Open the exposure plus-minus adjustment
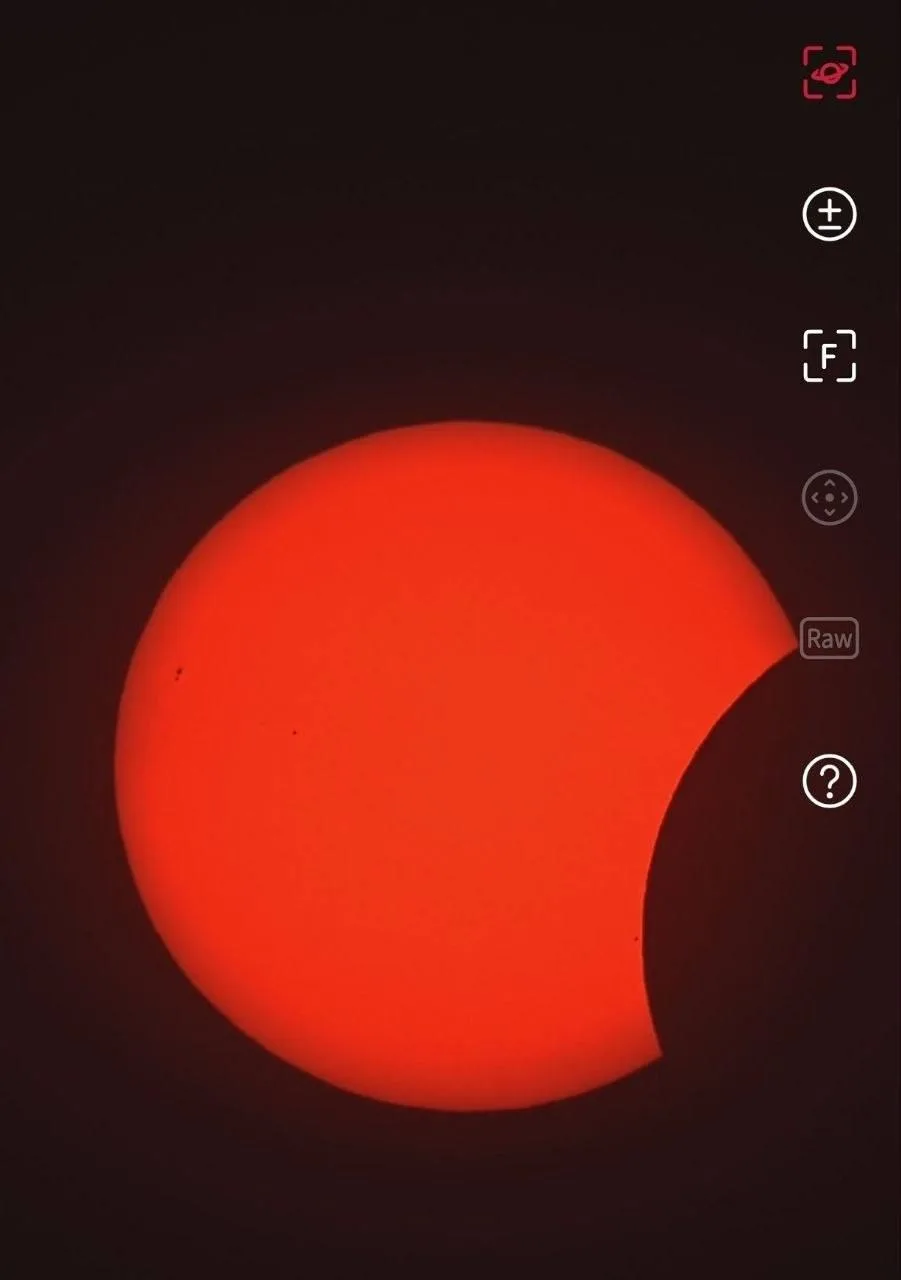The width and height of the screenshot is (901, 1280). [x=829, y=213]
